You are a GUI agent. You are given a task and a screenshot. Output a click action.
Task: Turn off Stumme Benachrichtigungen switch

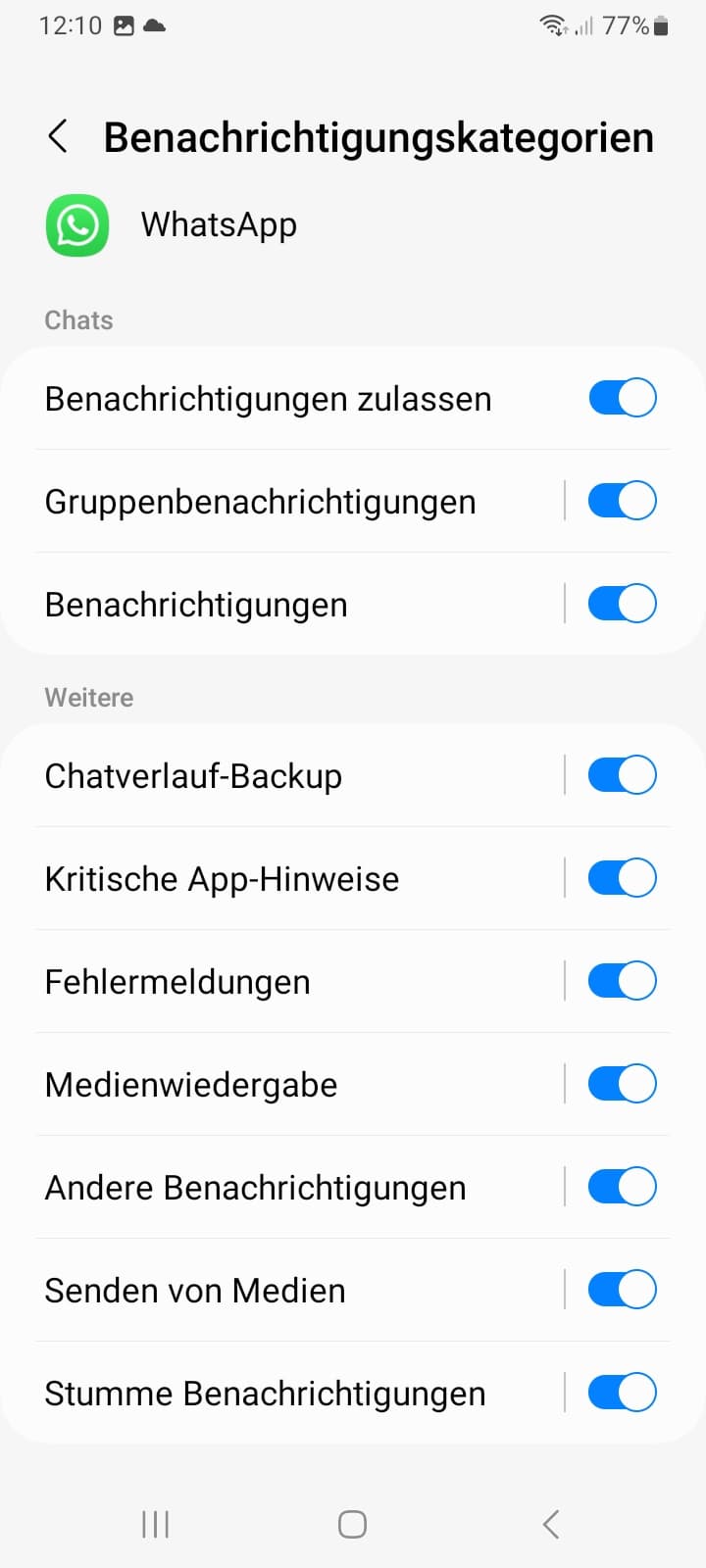coord(622,1393)
